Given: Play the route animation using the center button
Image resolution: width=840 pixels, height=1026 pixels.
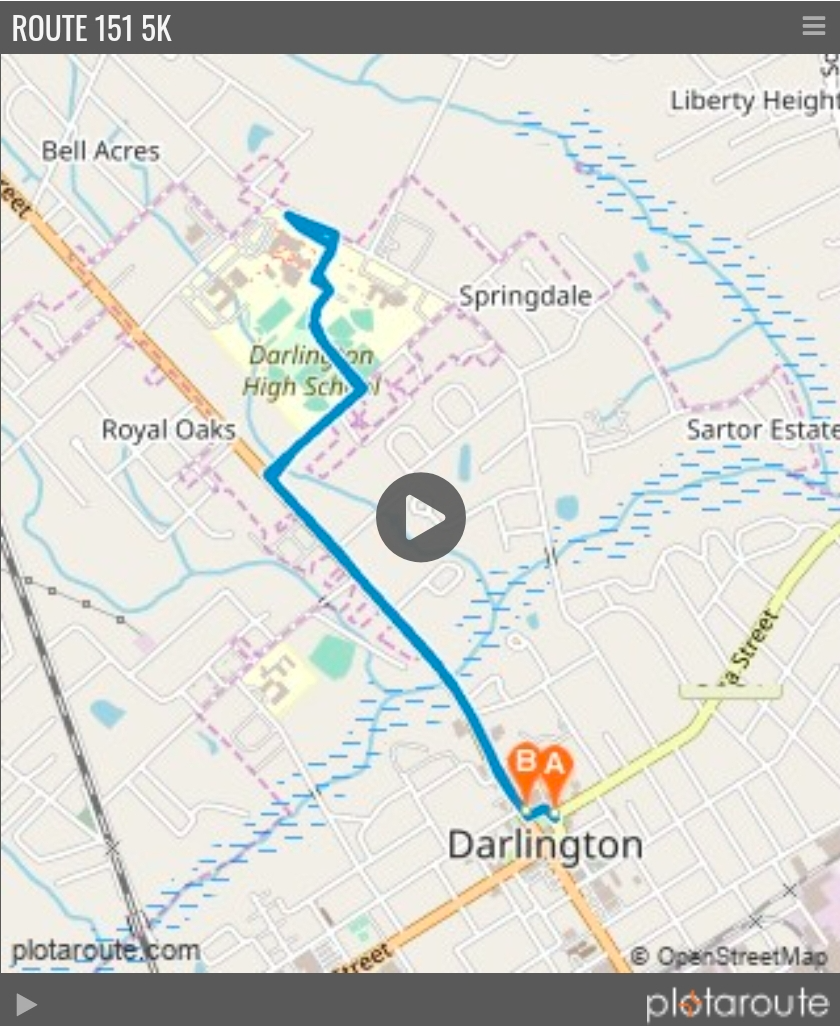Looking at the screenshot, I should click(x=420, y=517).
